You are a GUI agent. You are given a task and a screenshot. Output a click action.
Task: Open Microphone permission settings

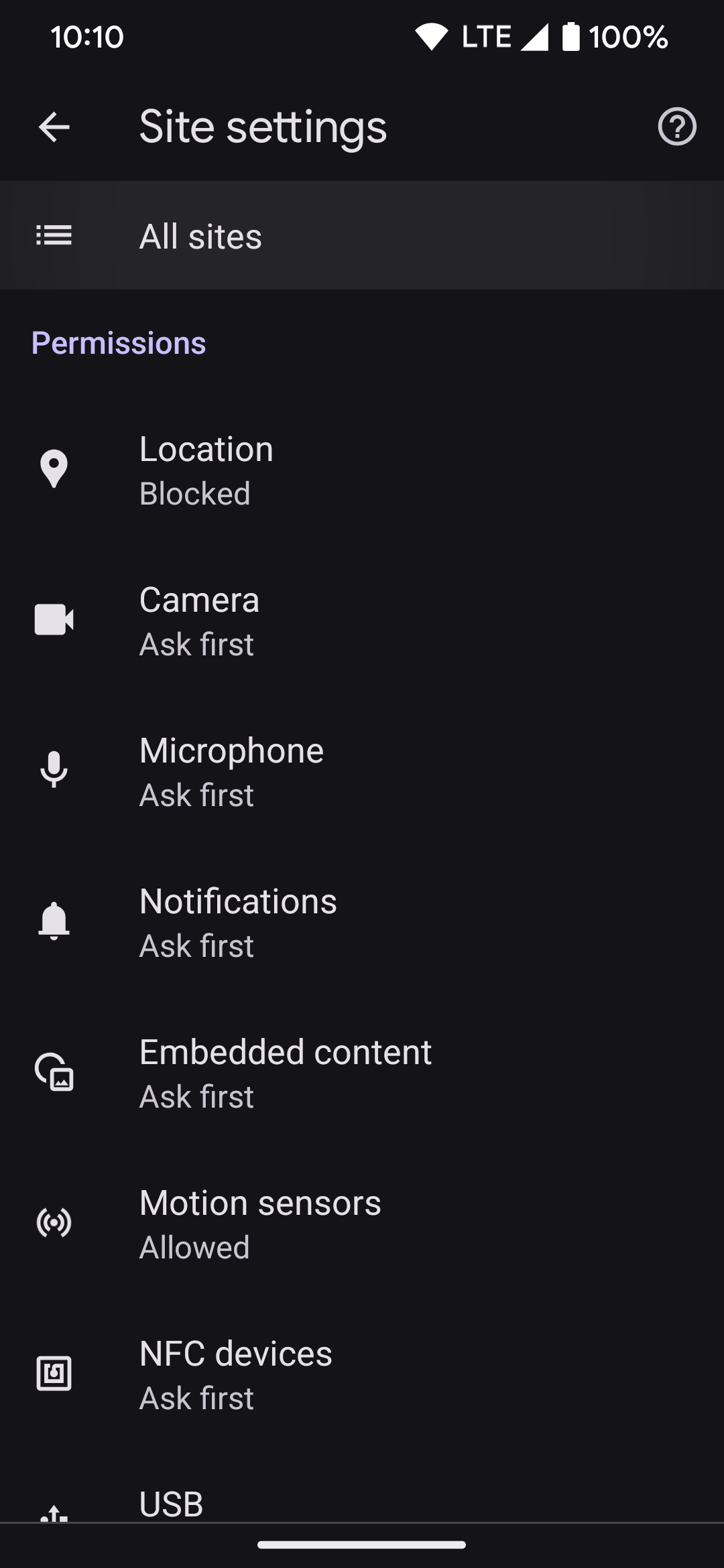pyautogui.click(x=362, y=771)
